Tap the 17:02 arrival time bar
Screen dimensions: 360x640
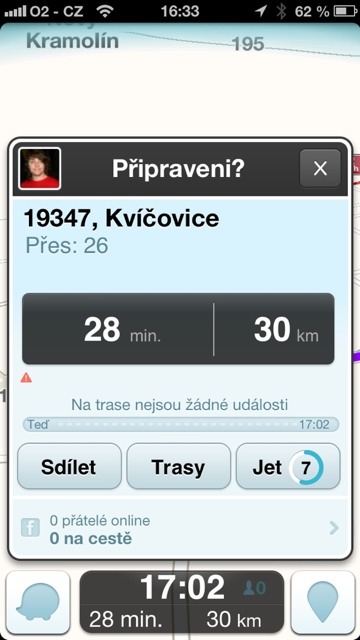coord(182,602)
